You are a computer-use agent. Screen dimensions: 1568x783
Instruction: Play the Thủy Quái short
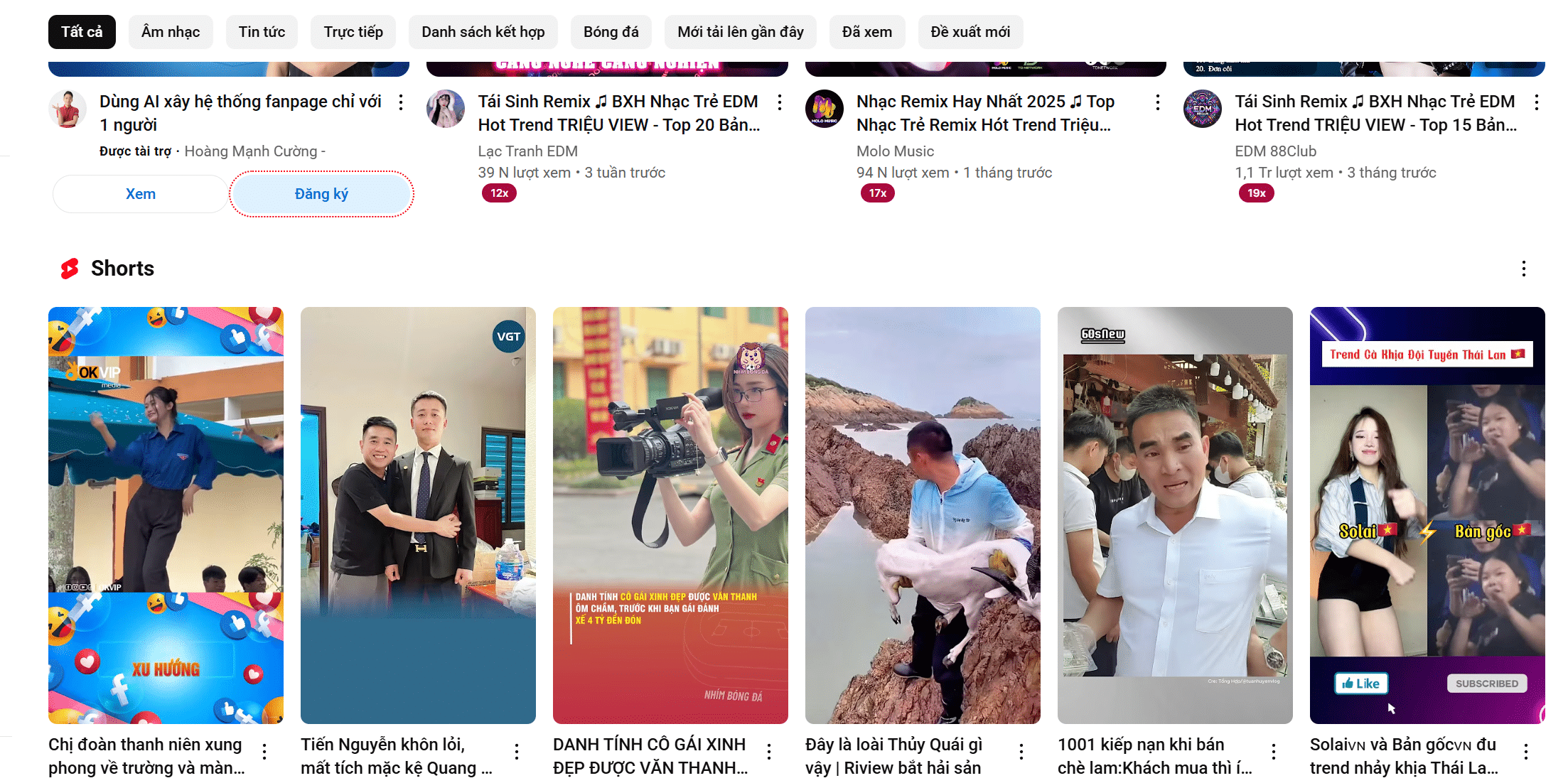923,515
